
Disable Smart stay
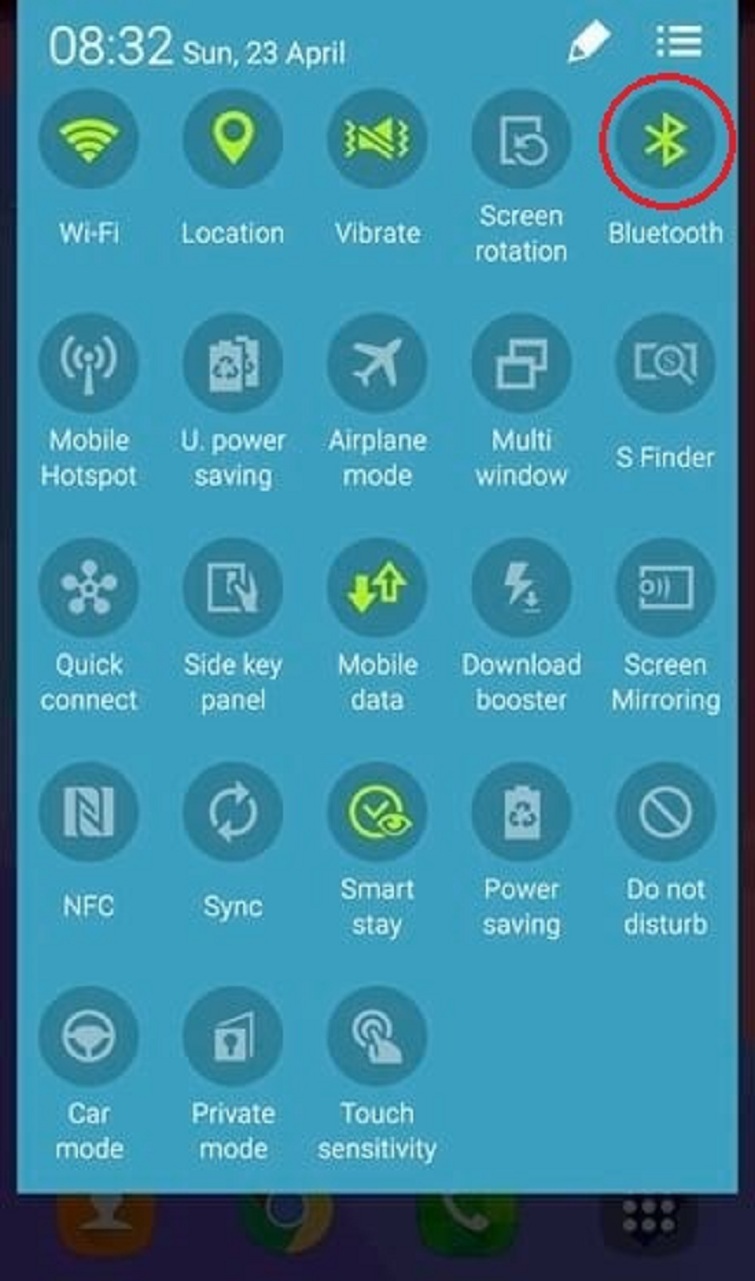[377, 812]
